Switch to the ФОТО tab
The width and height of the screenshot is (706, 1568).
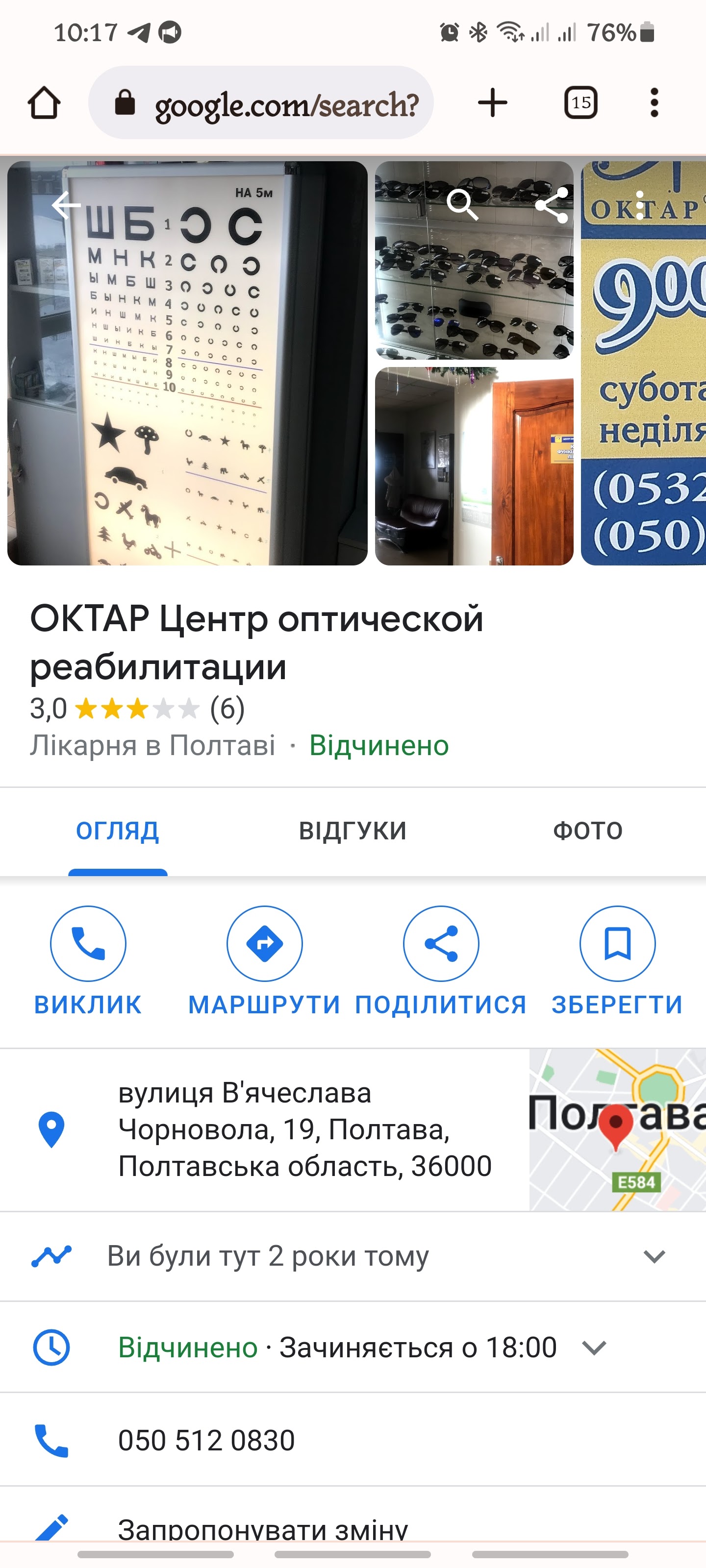[x=587, y=831]
